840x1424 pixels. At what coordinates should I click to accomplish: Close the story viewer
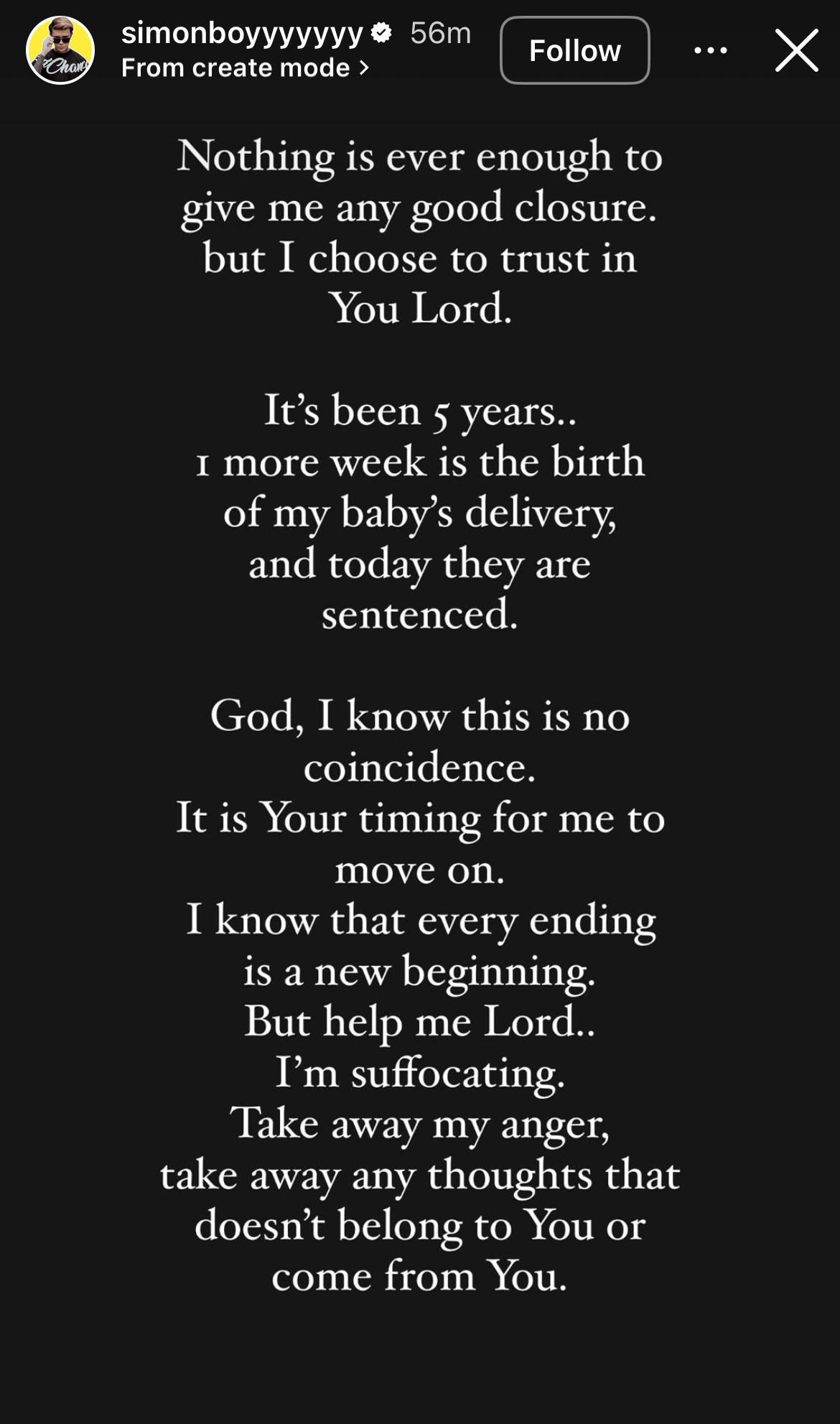(796, 50)
